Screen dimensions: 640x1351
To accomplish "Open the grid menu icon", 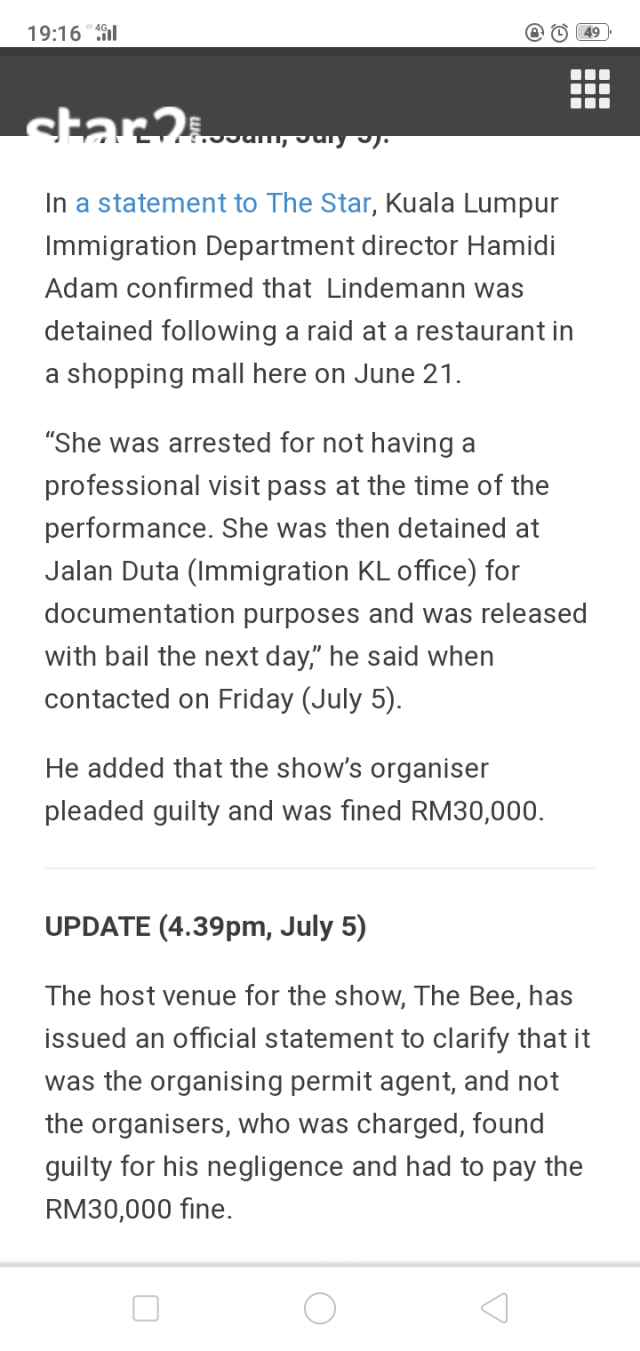I will pyautogui.click(x=590, y=88).
